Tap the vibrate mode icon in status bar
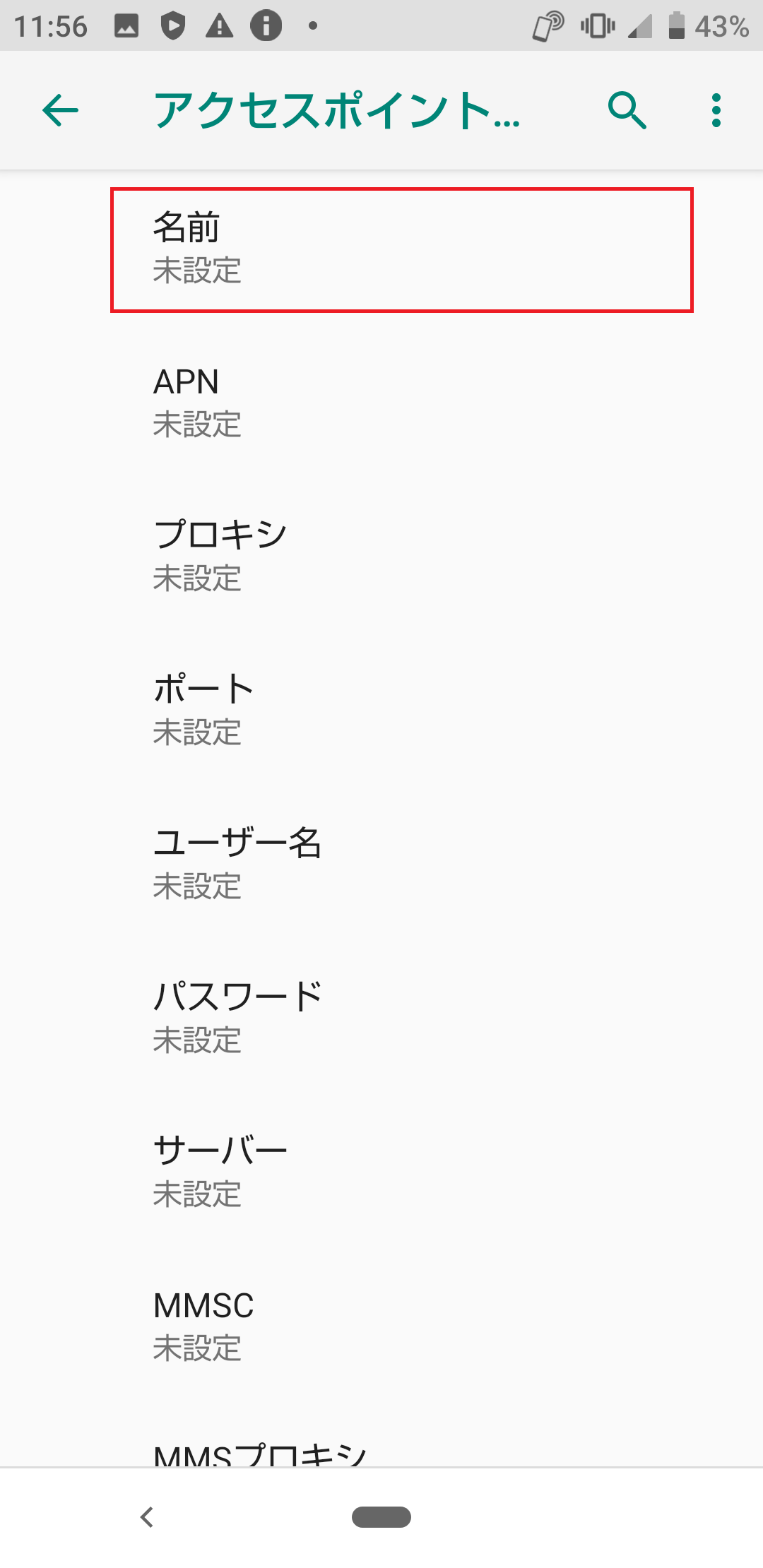The image size is (763, 1568). tap(597, 25)
